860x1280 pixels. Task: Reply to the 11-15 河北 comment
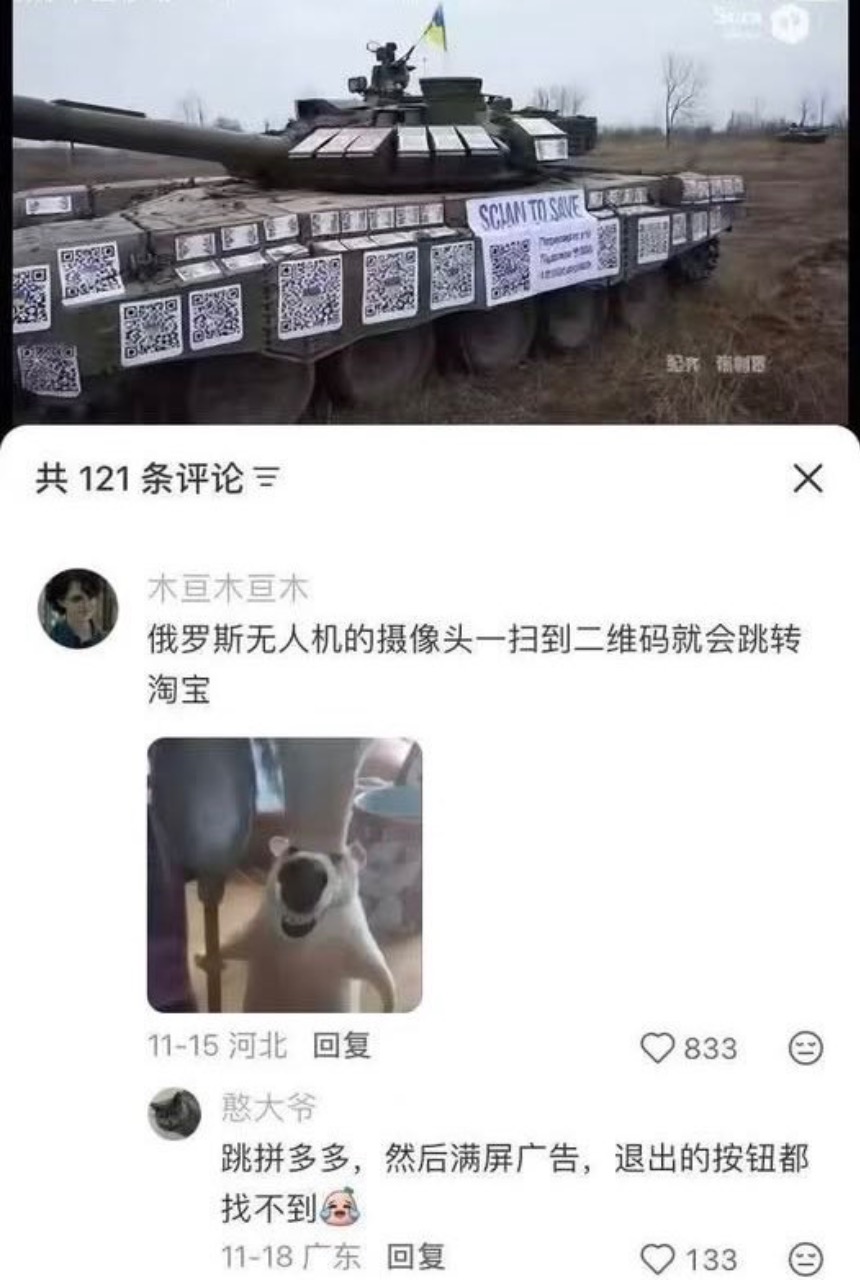pos(342,1046)
